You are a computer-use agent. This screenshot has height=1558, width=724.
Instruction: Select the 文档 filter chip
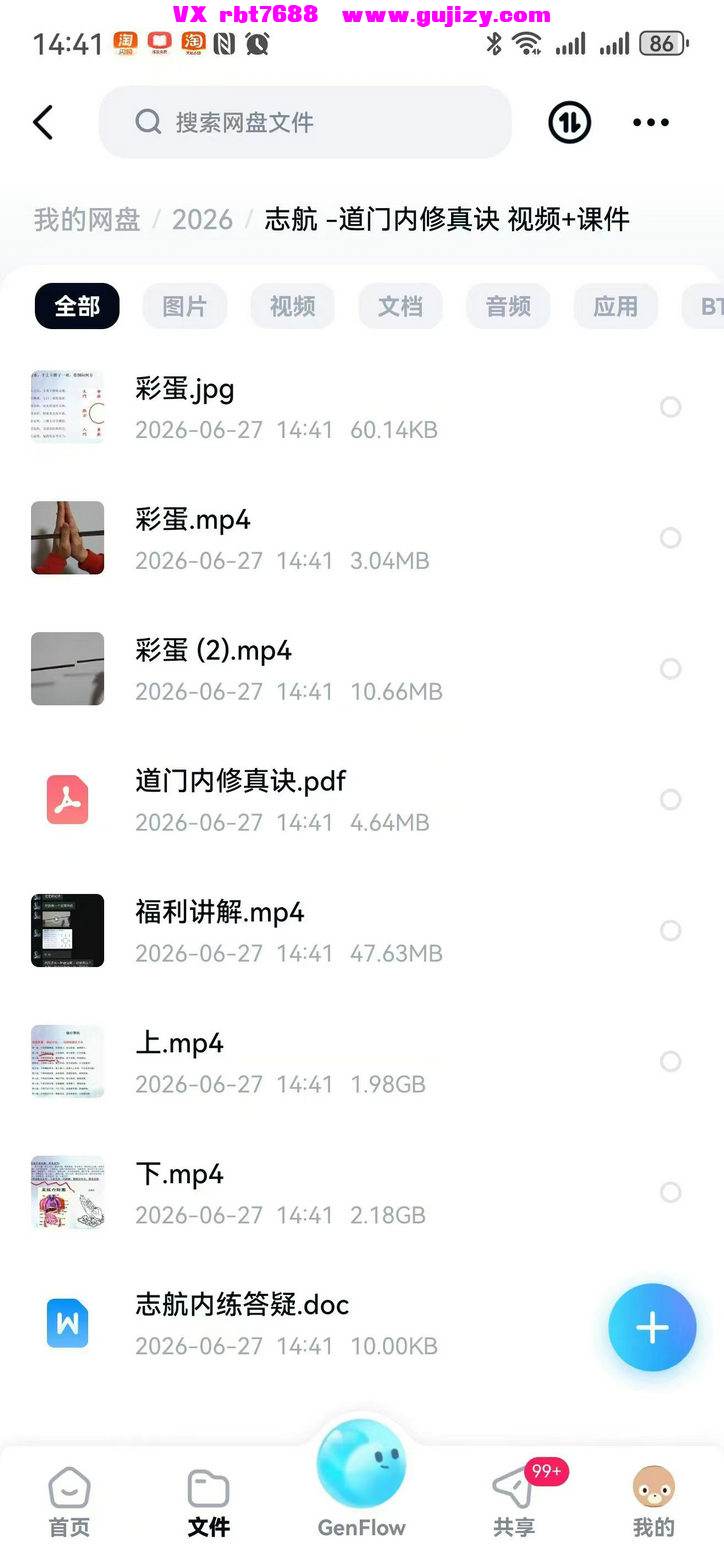pyautogui.click(x=401, y=306)
